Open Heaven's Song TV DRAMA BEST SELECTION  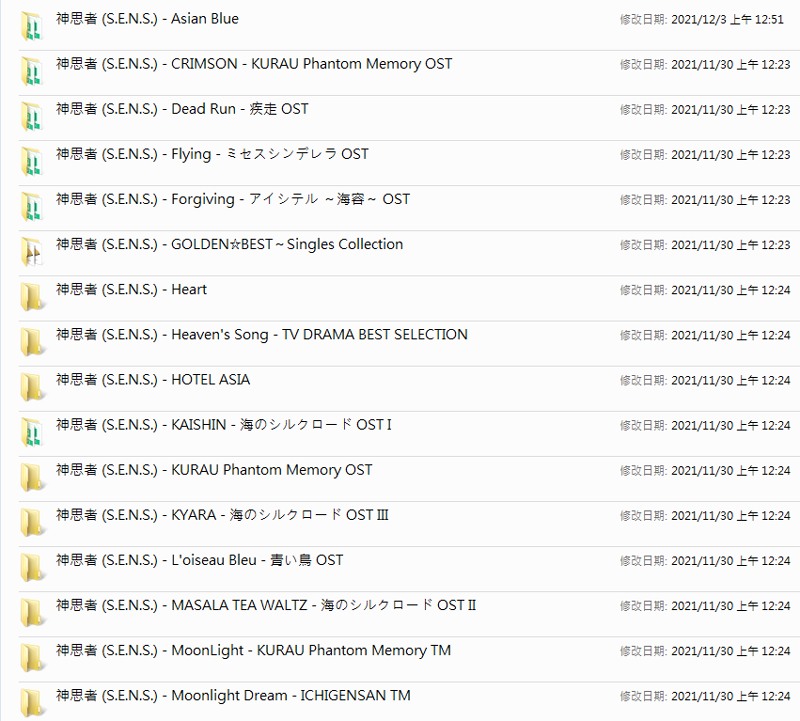261,334
